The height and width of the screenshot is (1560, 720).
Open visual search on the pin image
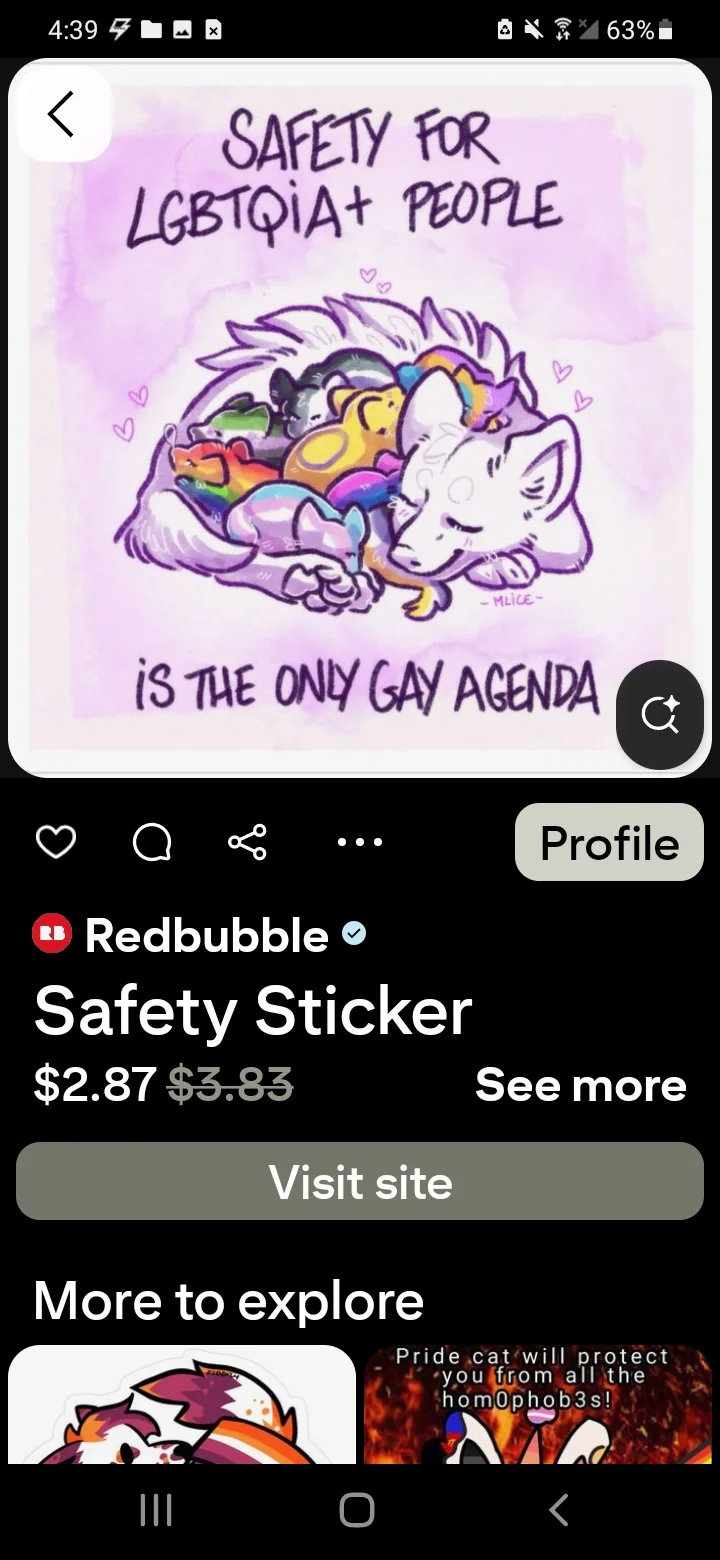(660, 715)
